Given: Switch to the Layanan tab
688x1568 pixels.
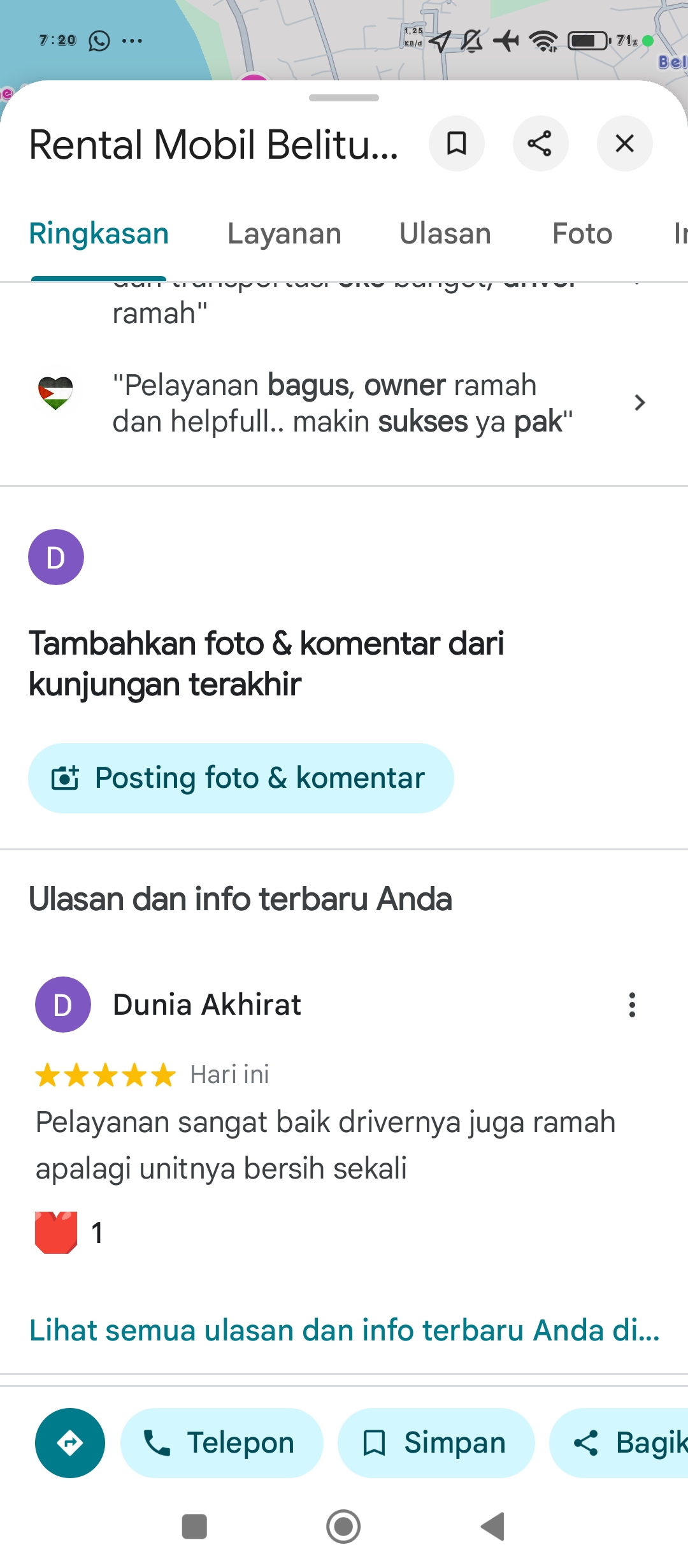Looking at the screenshot, I should coord(284,234).
